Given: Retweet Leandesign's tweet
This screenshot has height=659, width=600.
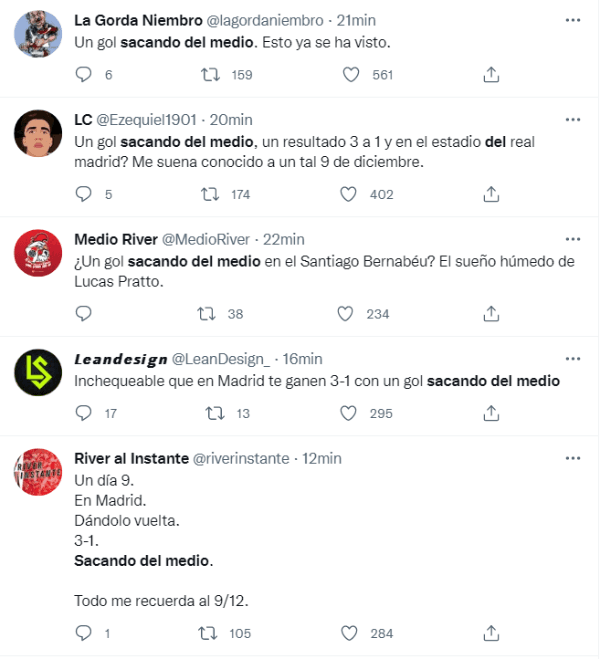Looking at the screenshot, I should pos(215,413).
